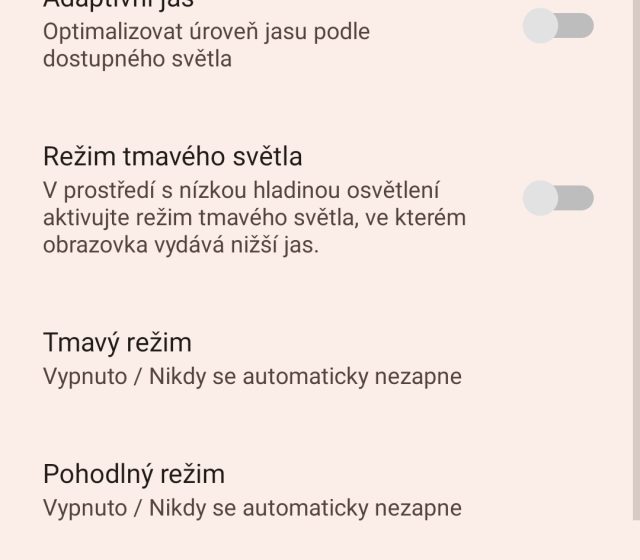The height and width of the screenshot is (560, 640).
Task: Open Pohodlný režim settings
Action: tap(252, 488)
